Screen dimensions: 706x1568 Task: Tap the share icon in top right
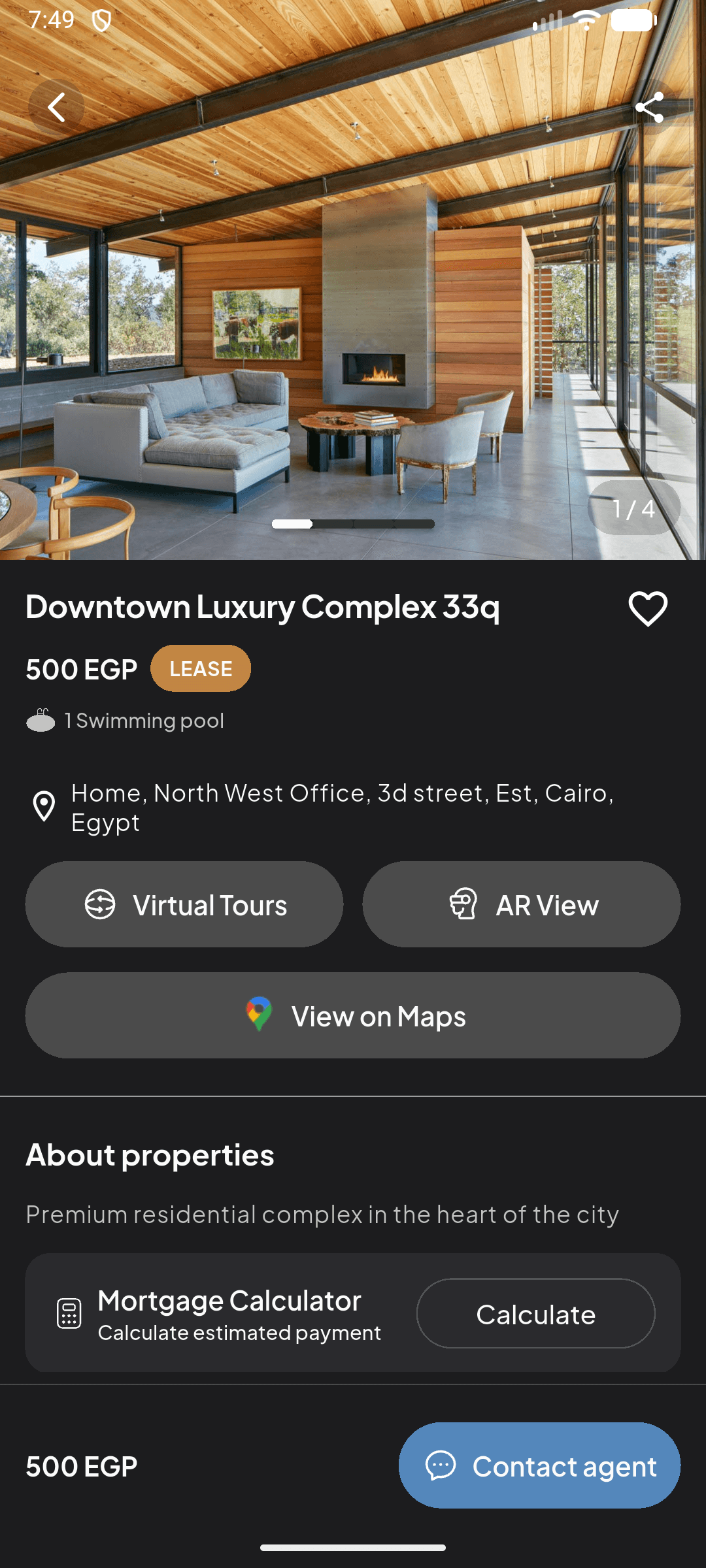pyautogui.click(x=650, y=108)
